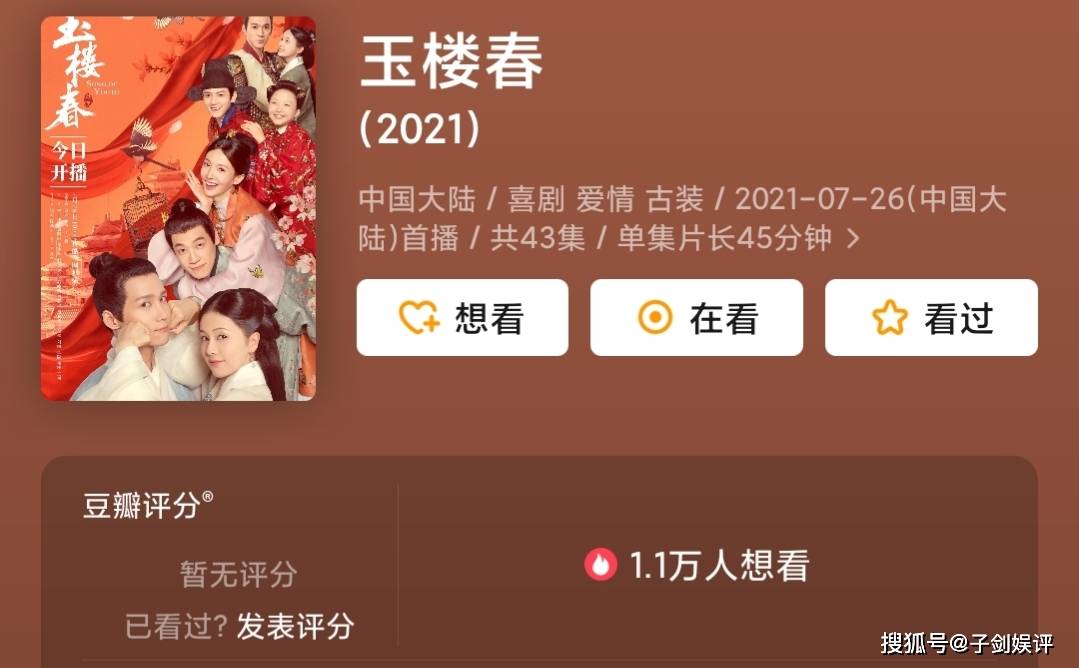Expand the drama details chevron
Viewport: 1079px width, 668px height.
click(853, 239)
